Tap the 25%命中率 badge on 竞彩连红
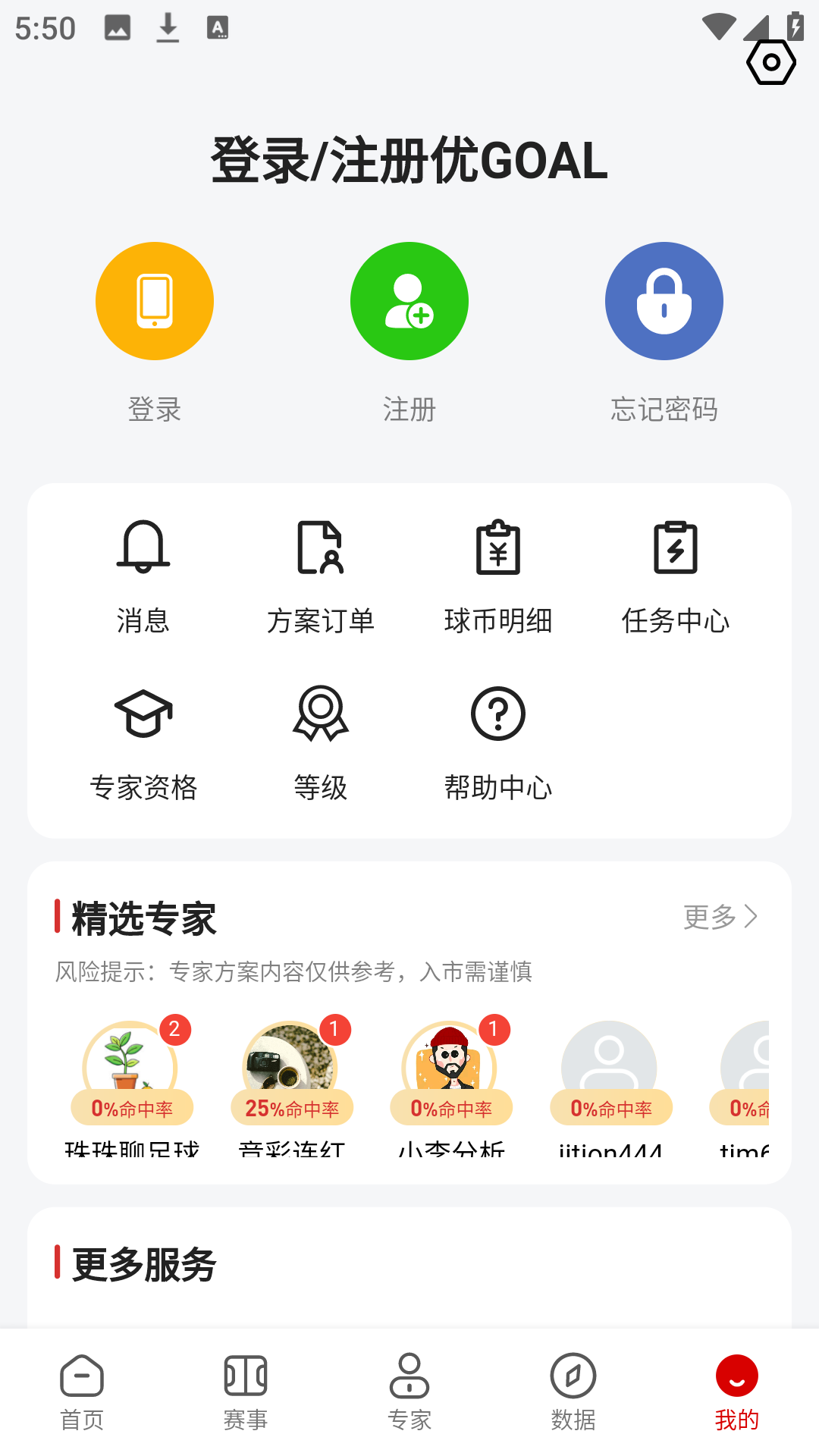 [x=290, y=1108]
